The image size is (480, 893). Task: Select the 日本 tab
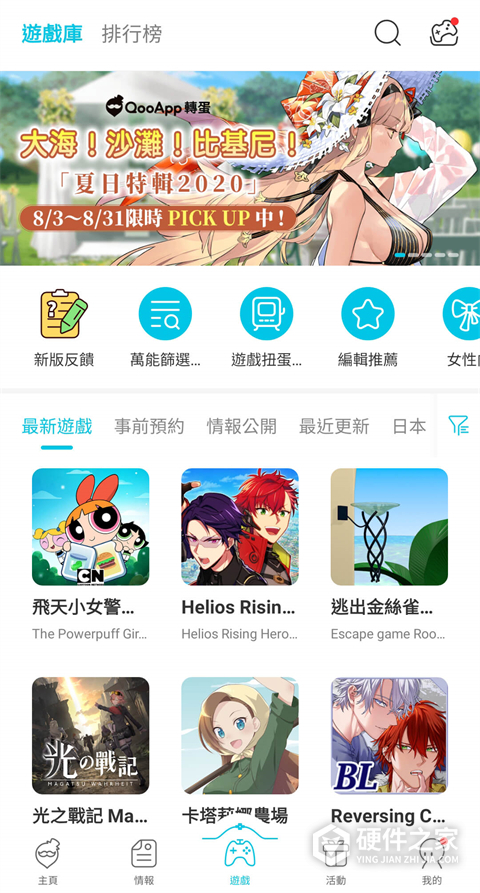[x=409, y=426]
